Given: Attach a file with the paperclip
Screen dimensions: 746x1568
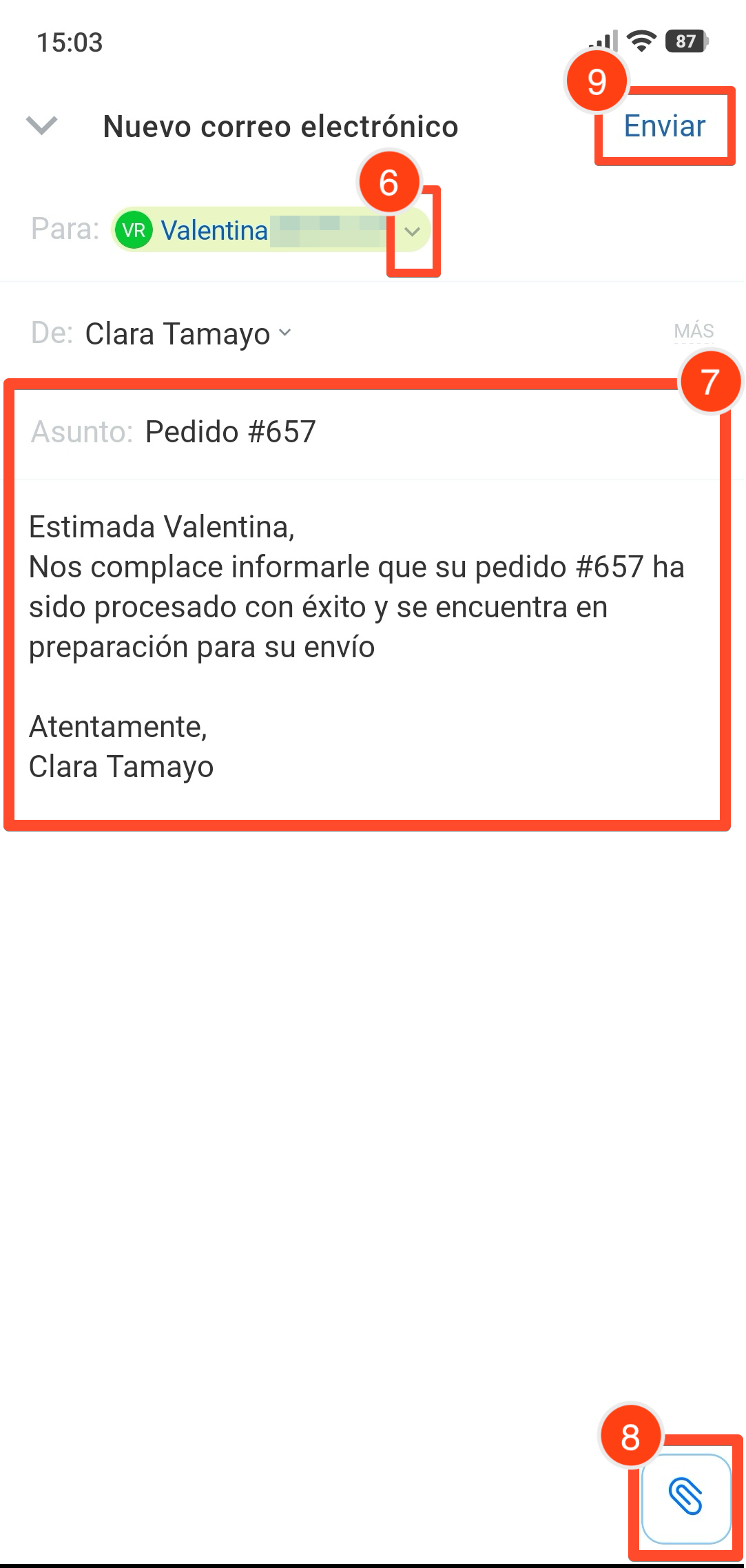Looking at the screenshot, I should click(x=685, y=1497).
